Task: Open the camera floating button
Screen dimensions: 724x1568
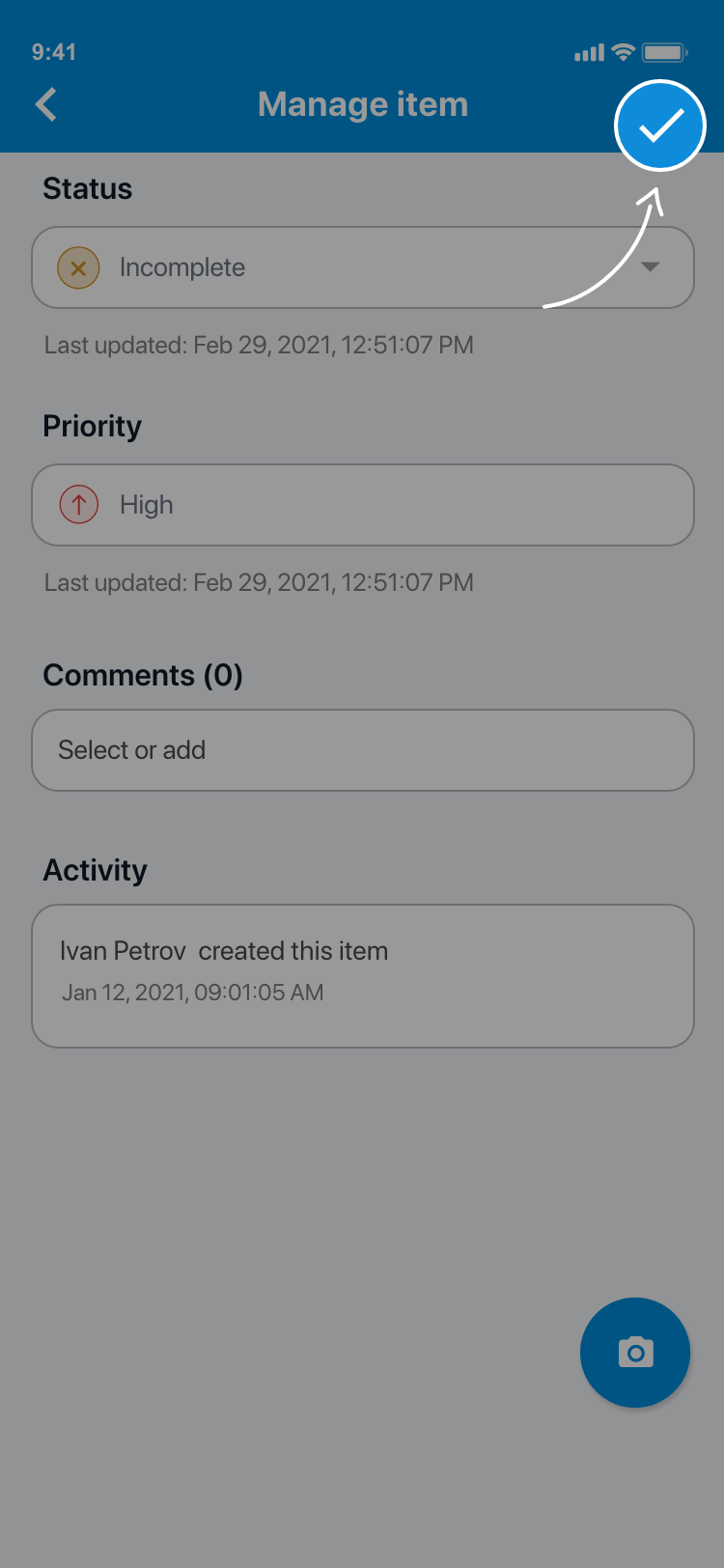Action: tap(635, 1352)
